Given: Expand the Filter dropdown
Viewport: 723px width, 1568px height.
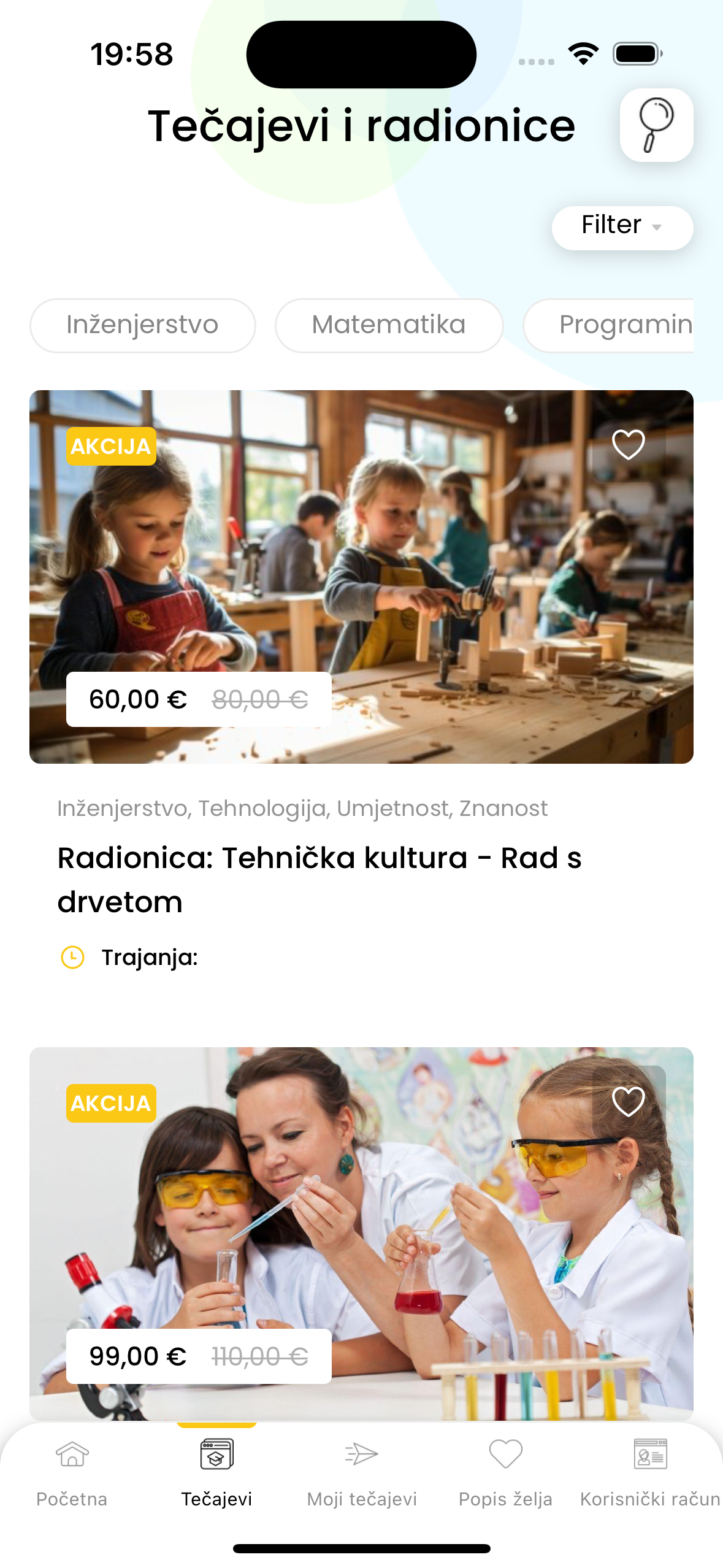Looking at the screenshot, I should click(x=622, y=228).
